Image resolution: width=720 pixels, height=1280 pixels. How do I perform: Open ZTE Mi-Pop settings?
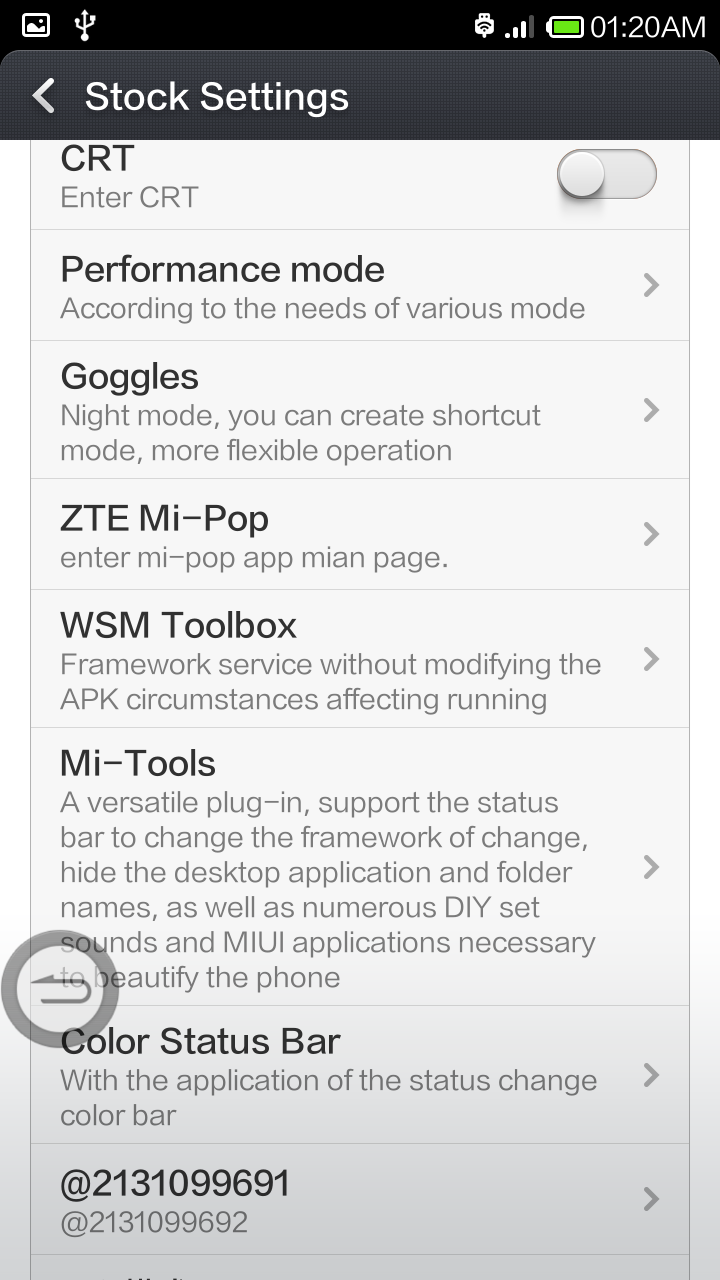[360, 535]
